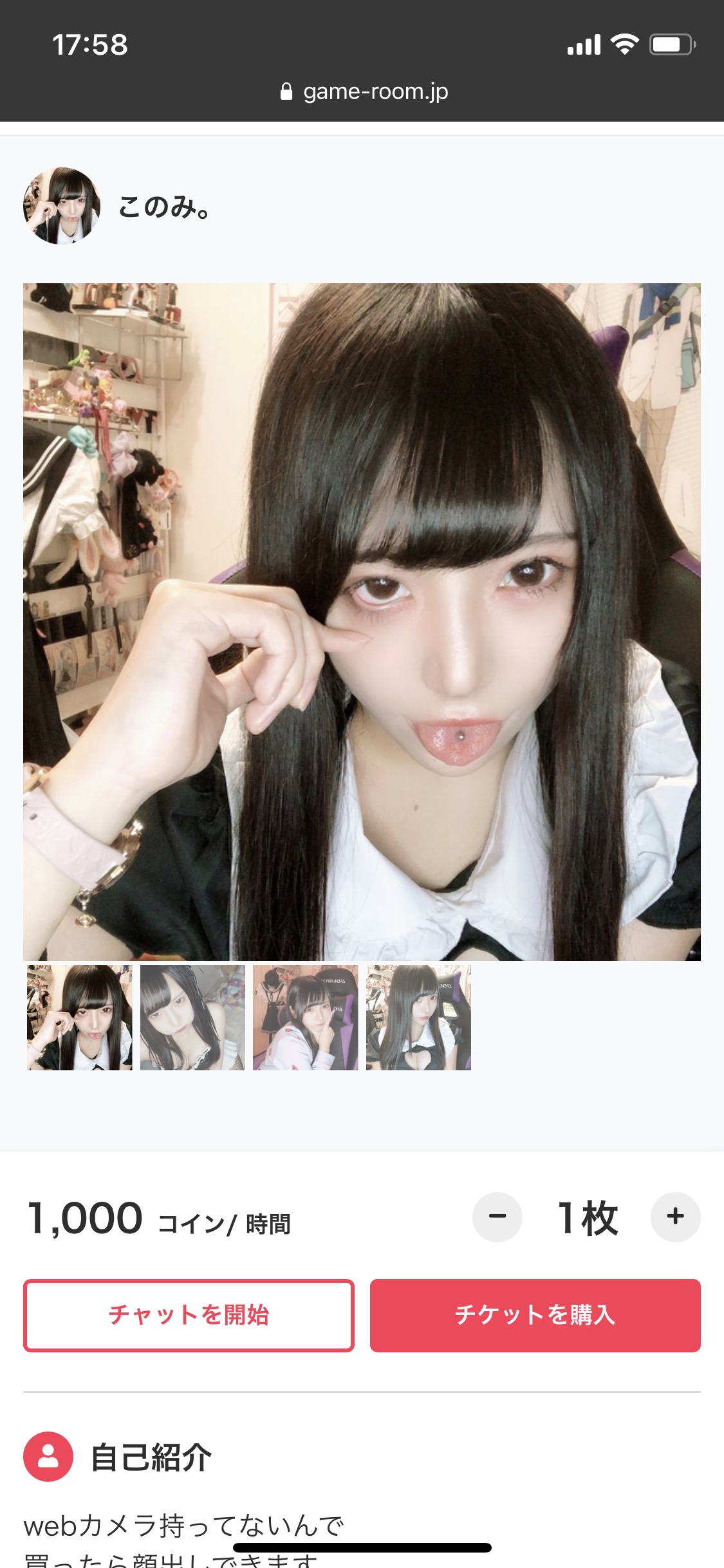Select the third photo thumbnail
This screenshot has height=1568, width=724.
tap(305, 1017)
